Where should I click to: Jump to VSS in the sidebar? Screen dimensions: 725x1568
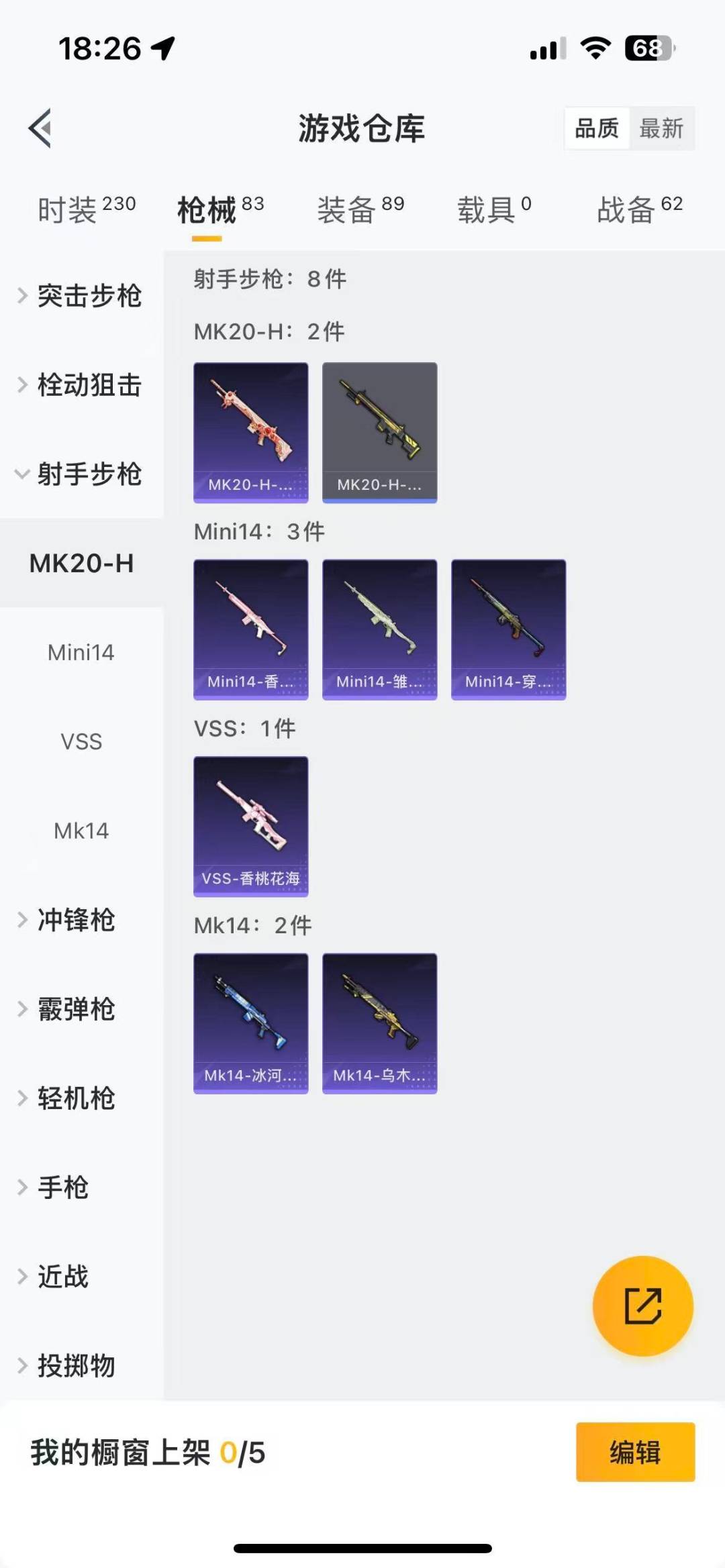tap(81, 741)
